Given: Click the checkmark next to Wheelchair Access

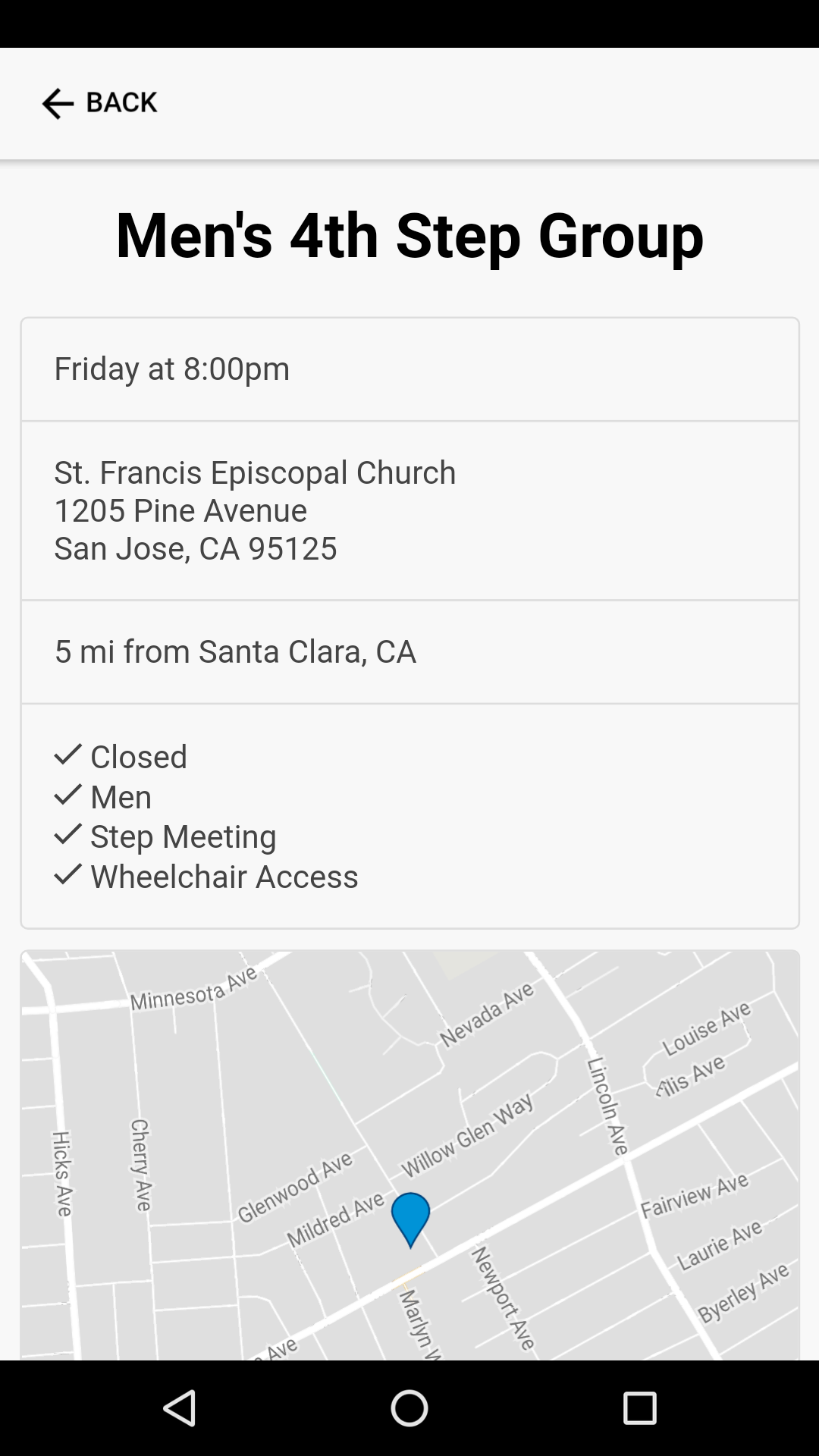Looking at the screenshot, I should click(x=67, y=875).
